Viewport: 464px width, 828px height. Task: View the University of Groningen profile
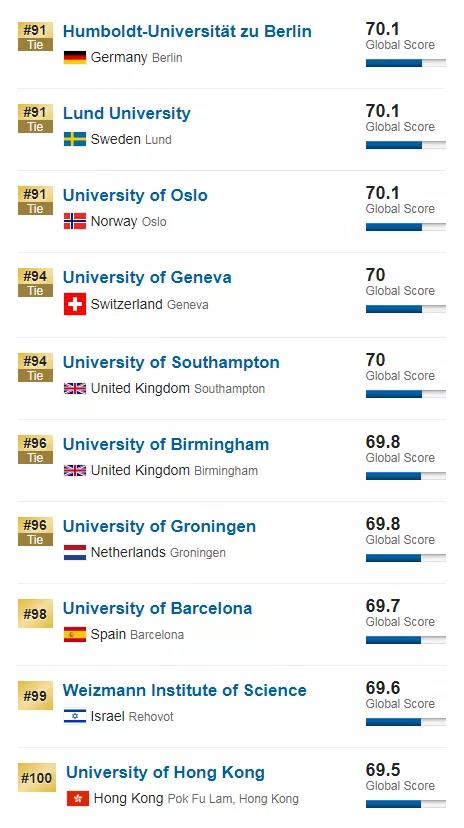coord(159,526)
